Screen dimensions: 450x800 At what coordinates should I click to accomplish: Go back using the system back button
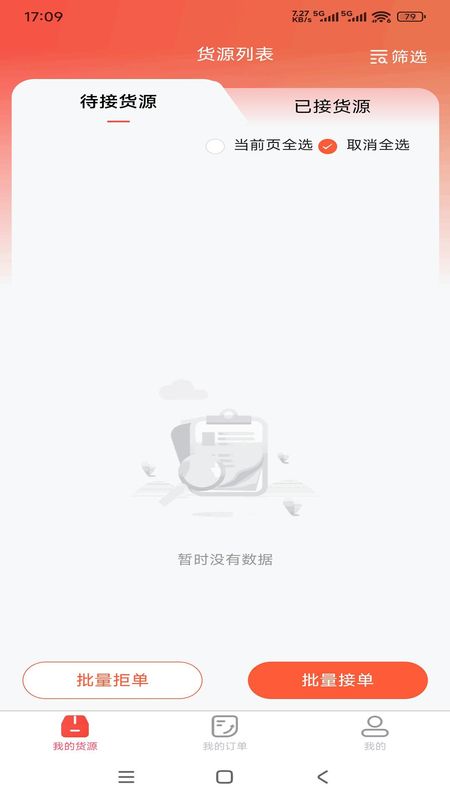click(322, 777)
